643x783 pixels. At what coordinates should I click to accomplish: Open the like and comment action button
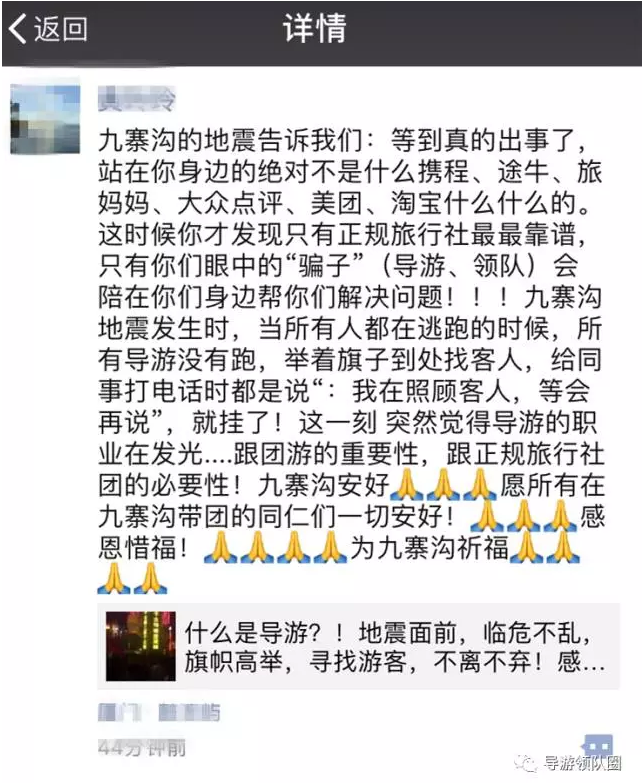point(598,746)
